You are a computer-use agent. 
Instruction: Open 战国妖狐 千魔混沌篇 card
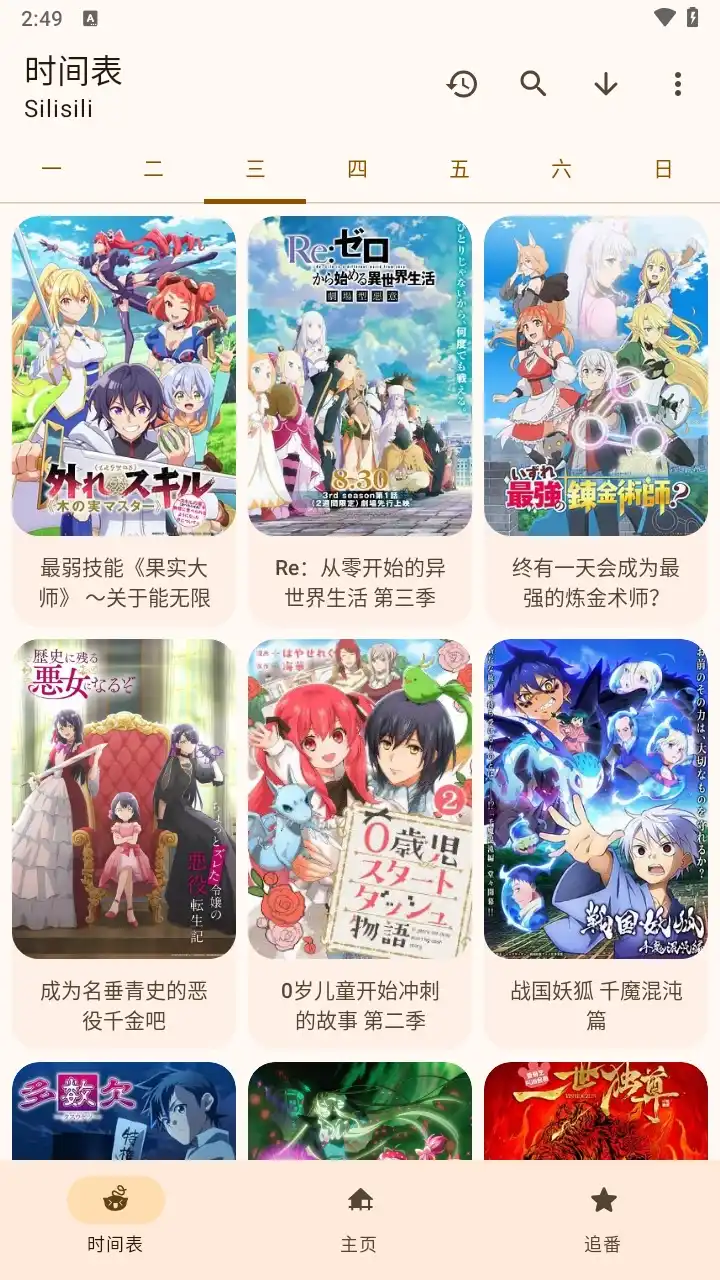[596, 840]
